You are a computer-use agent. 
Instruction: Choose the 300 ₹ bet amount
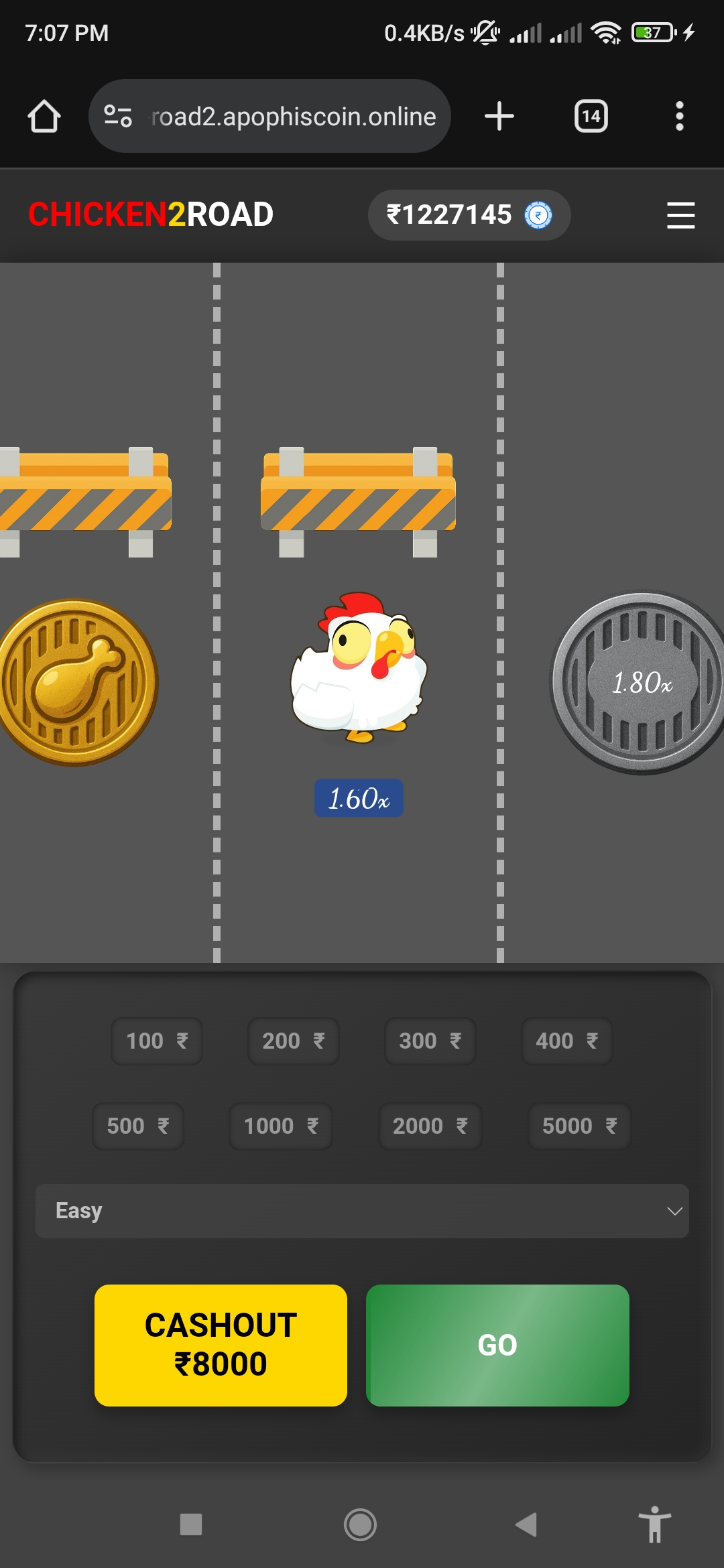(x=430, y=1041)
